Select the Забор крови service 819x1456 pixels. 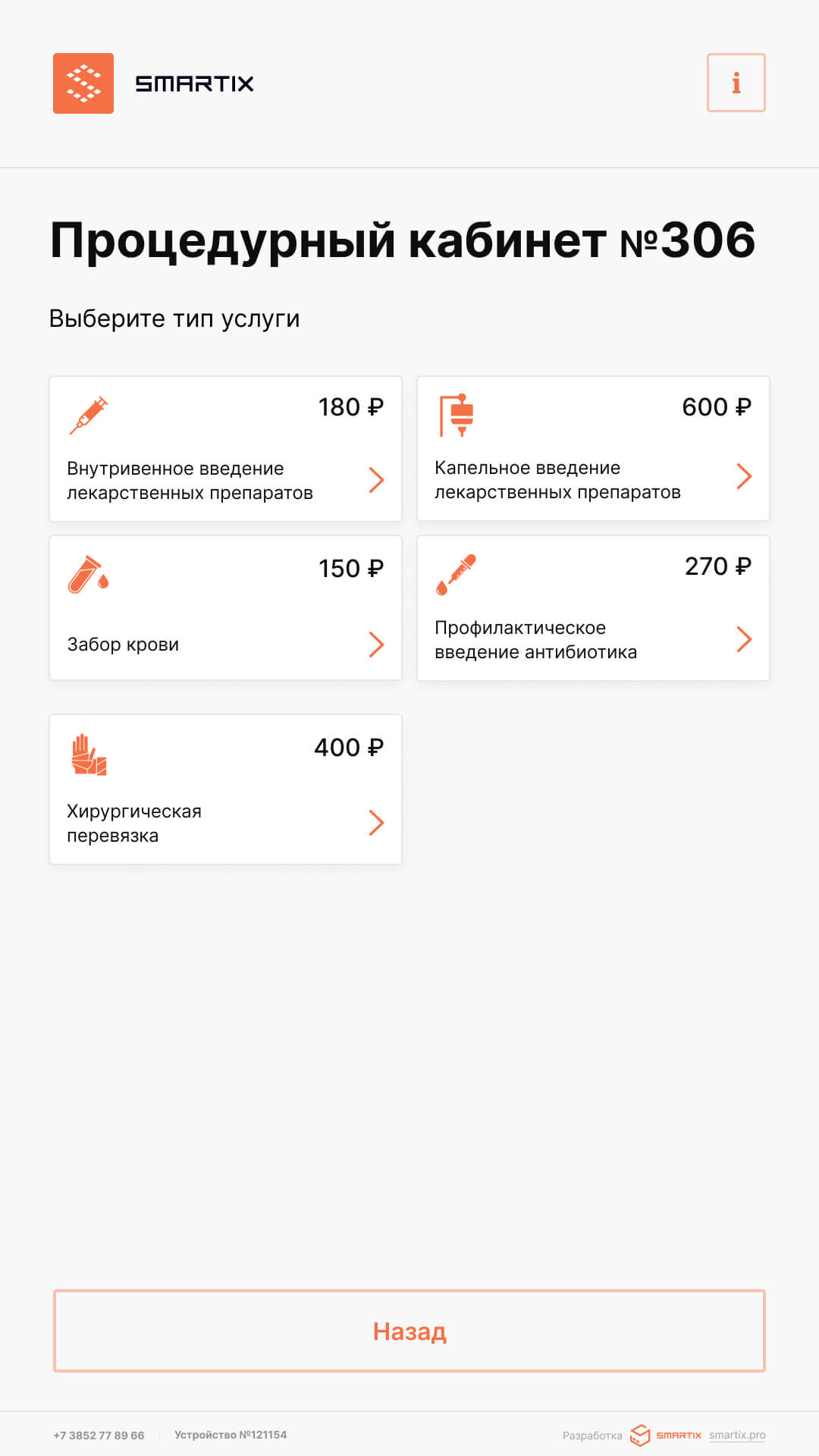click(225, 608)
